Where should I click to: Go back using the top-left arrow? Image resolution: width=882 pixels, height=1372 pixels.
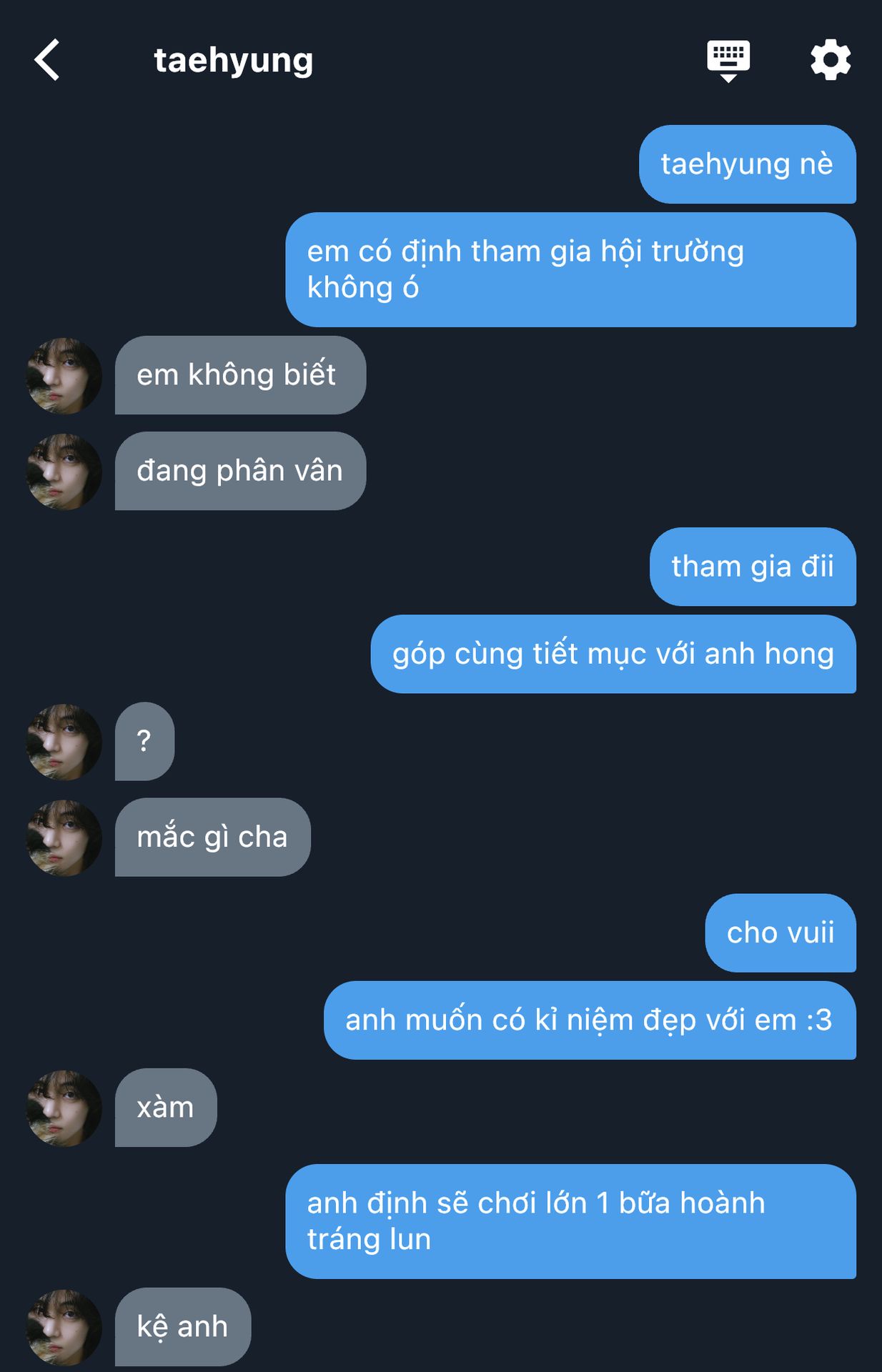tap(47, 60)
